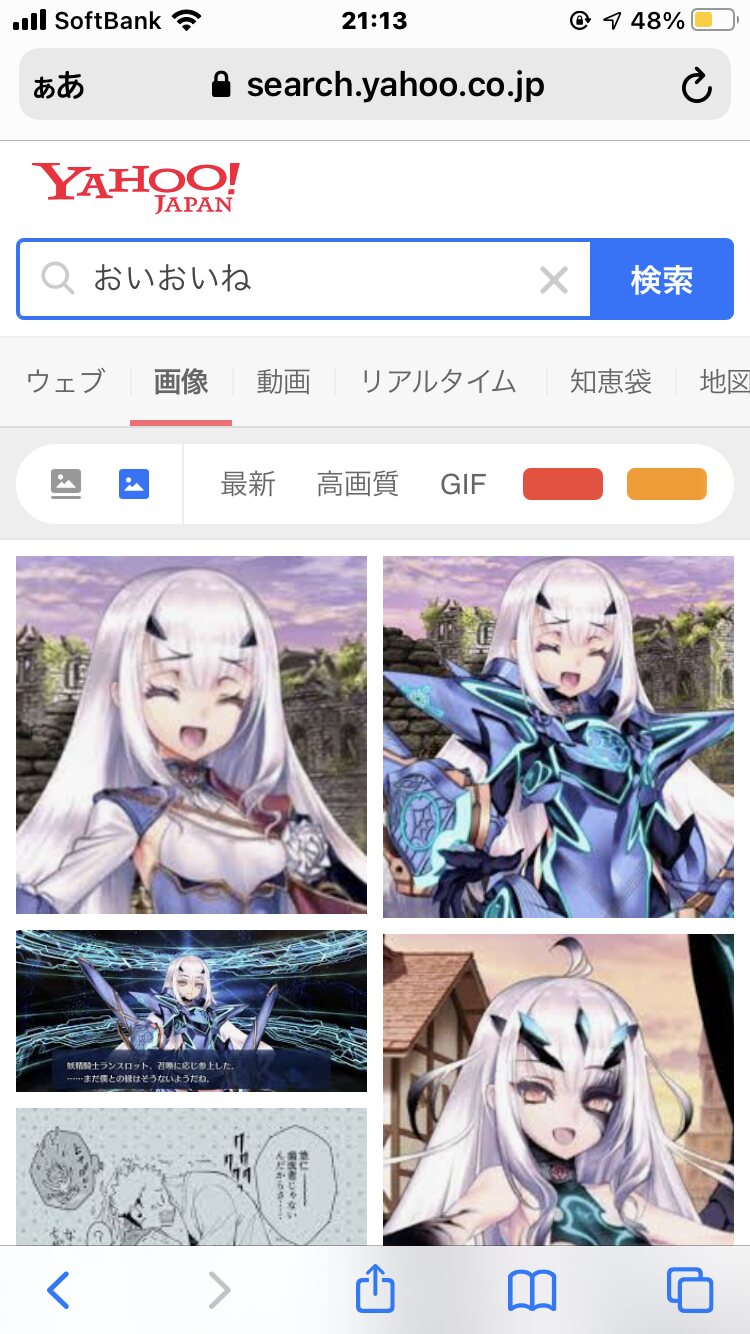Focus the おいおいね search field
Image resolution: width=750 pixels, height=1334 pixels.
[300, 279]
